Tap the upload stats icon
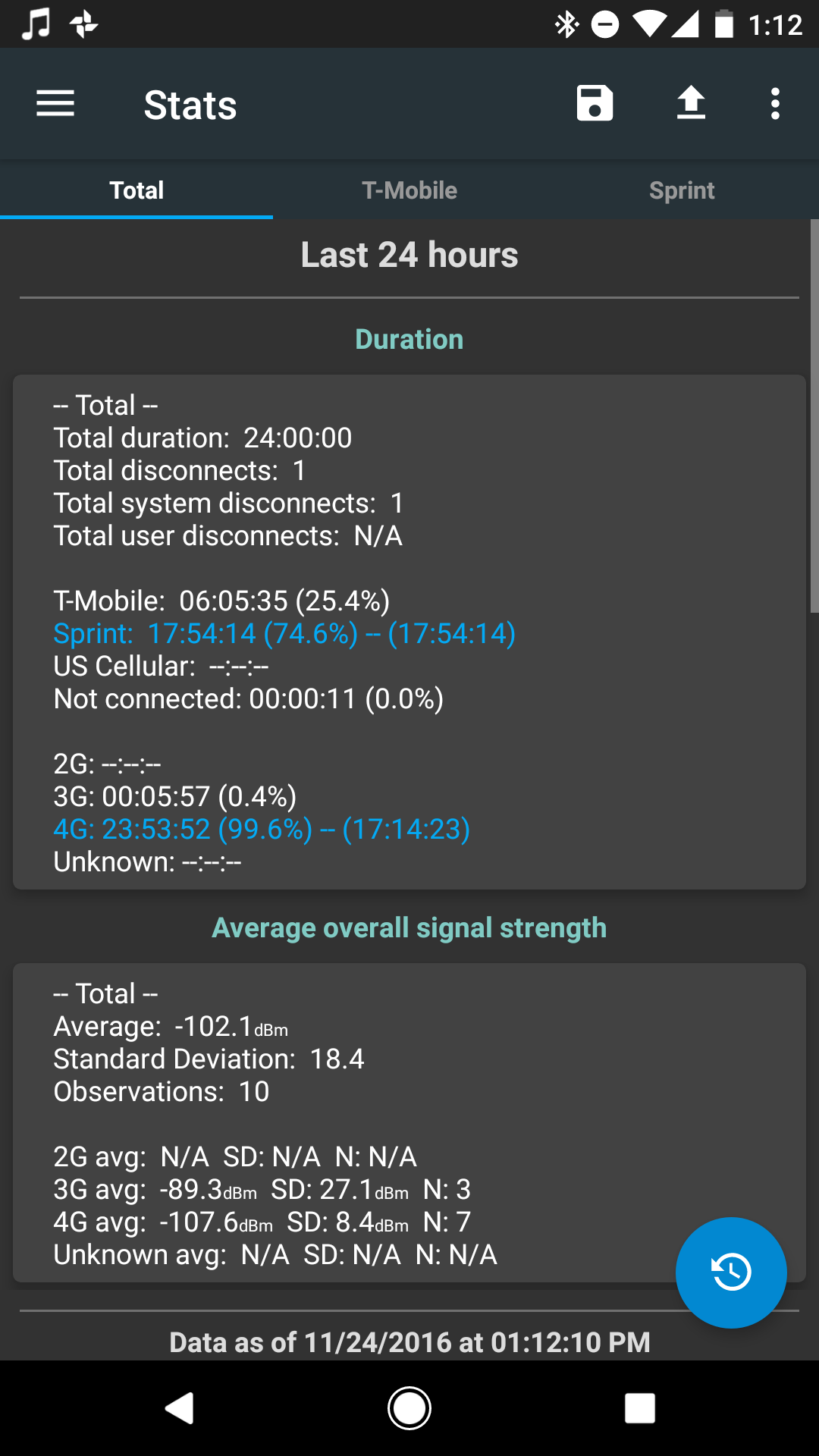Viewport: 819px width, 1456px height. (691, 104)
